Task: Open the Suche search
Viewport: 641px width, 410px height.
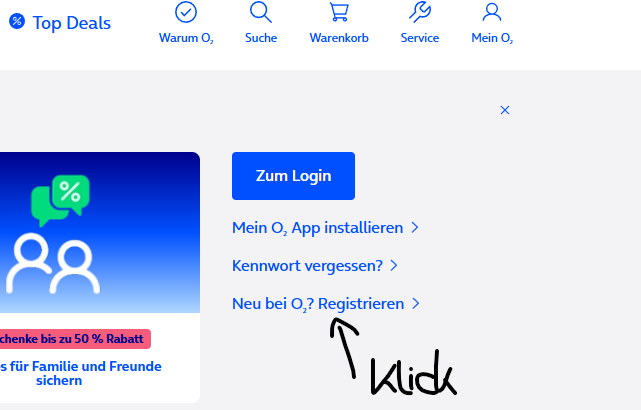Action: pyautogui.click(x=261, y=23)
